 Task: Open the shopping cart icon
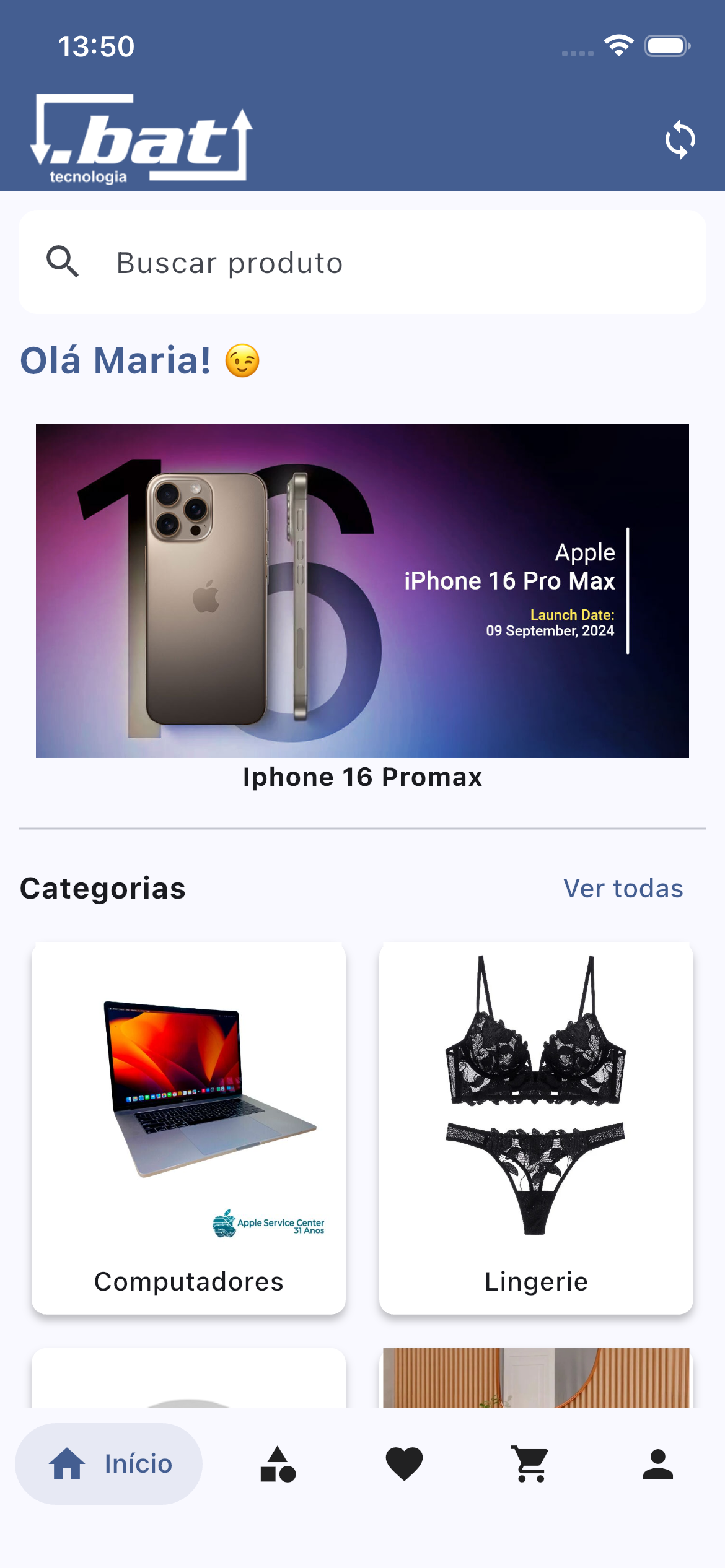530,1465
